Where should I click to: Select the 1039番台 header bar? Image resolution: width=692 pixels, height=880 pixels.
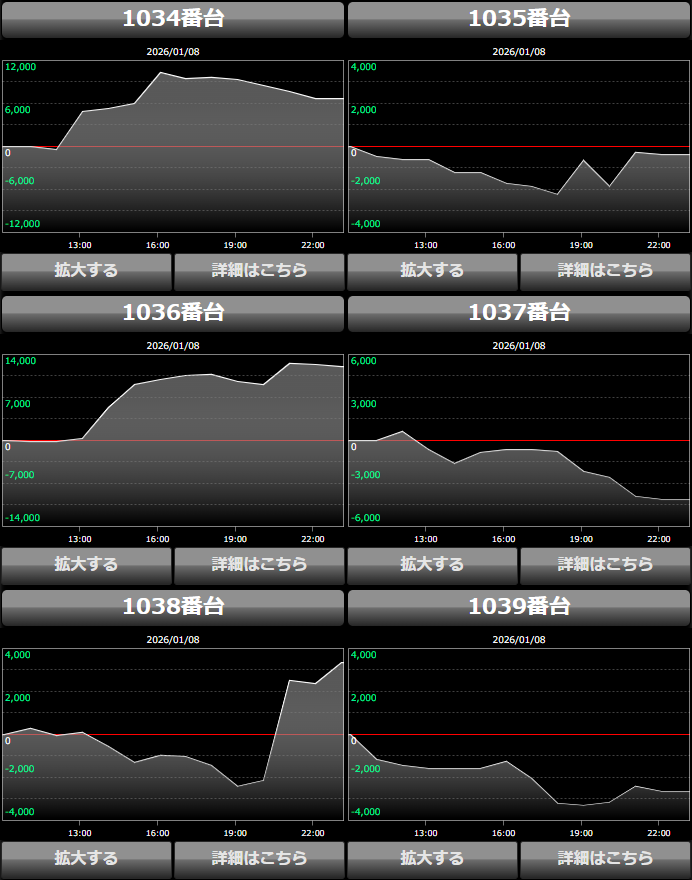[x=519, y=607]
